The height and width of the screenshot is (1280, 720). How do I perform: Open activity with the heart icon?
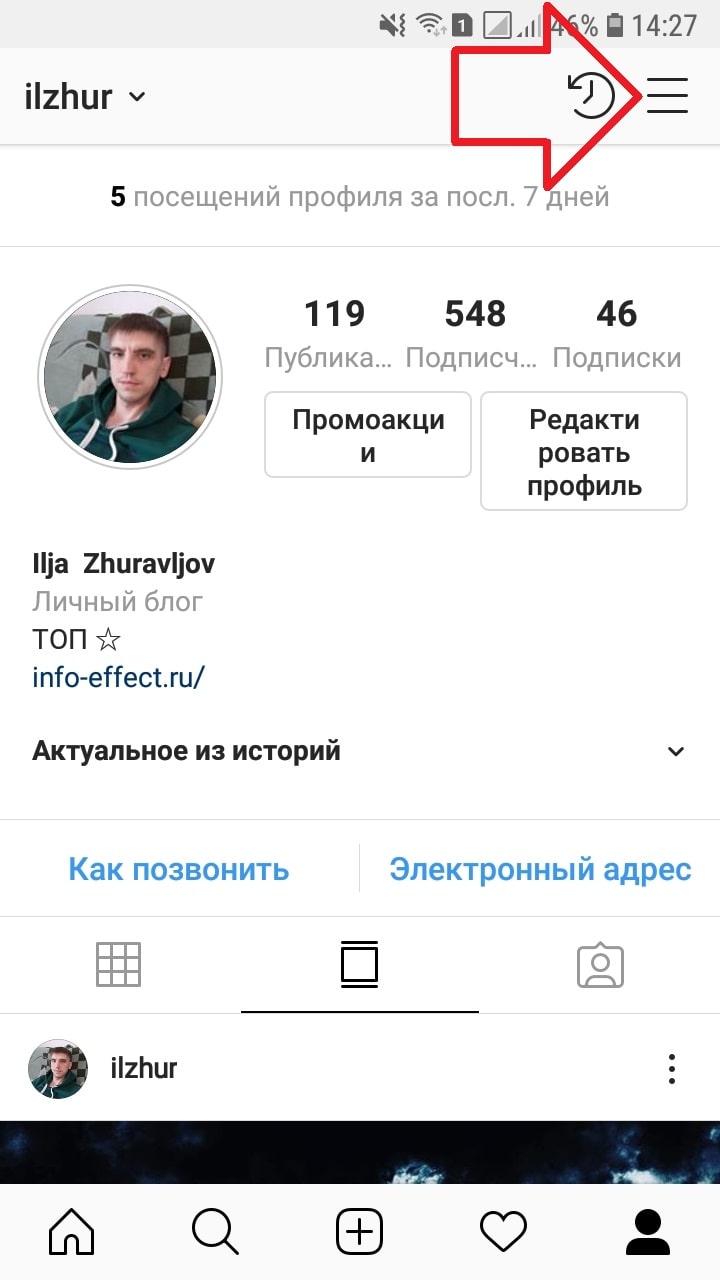coord(503,1231)
